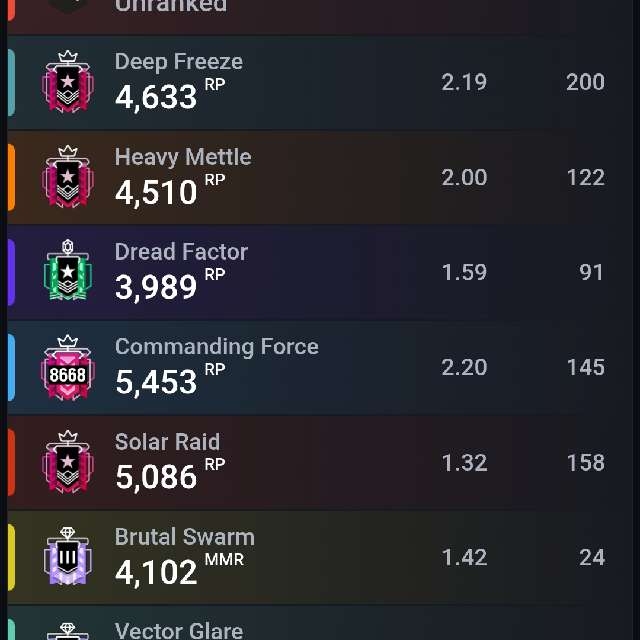Select the Dread Factor season entry
This screenshot has height=640, width=640.
320,272
